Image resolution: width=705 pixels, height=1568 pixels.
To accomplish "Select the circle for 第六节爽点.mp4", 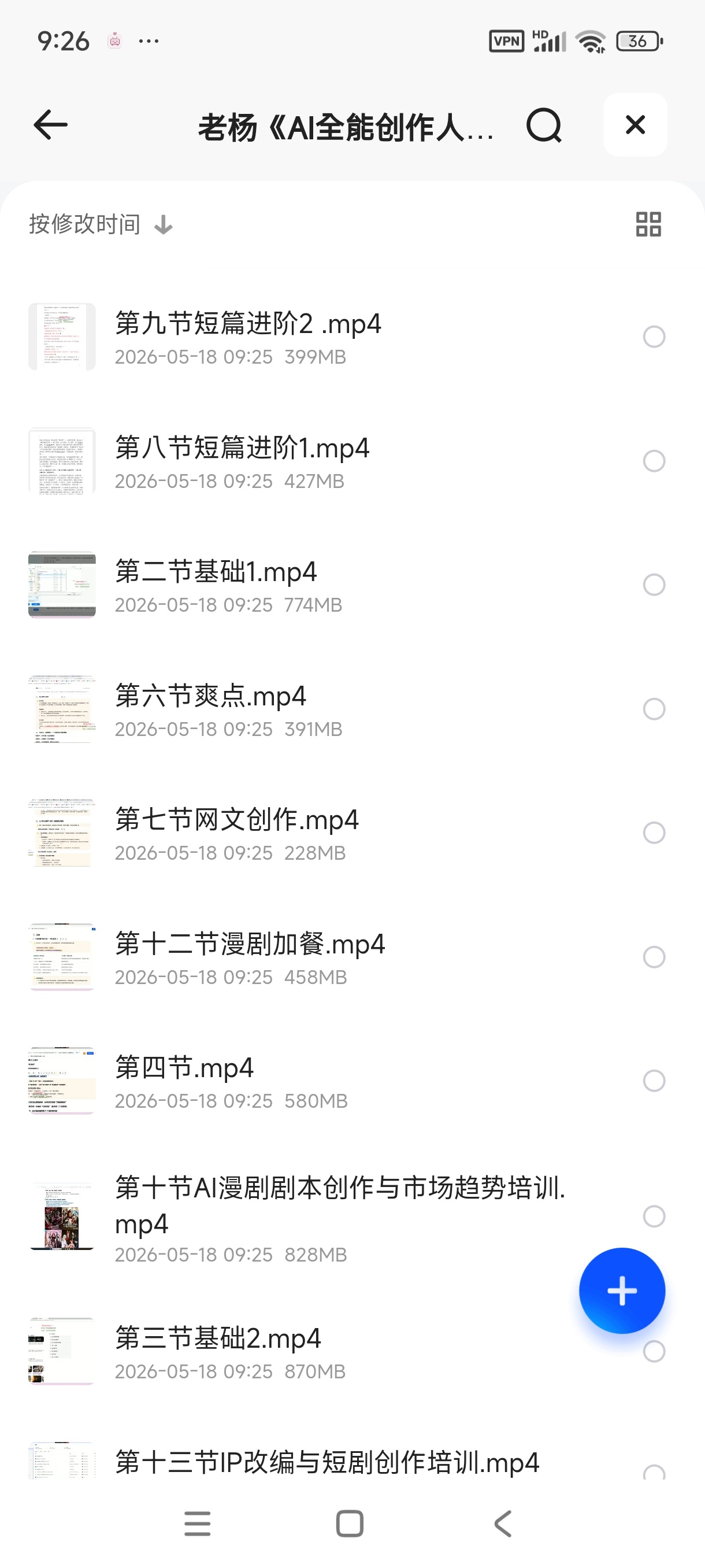I will [x=654, y=709].
